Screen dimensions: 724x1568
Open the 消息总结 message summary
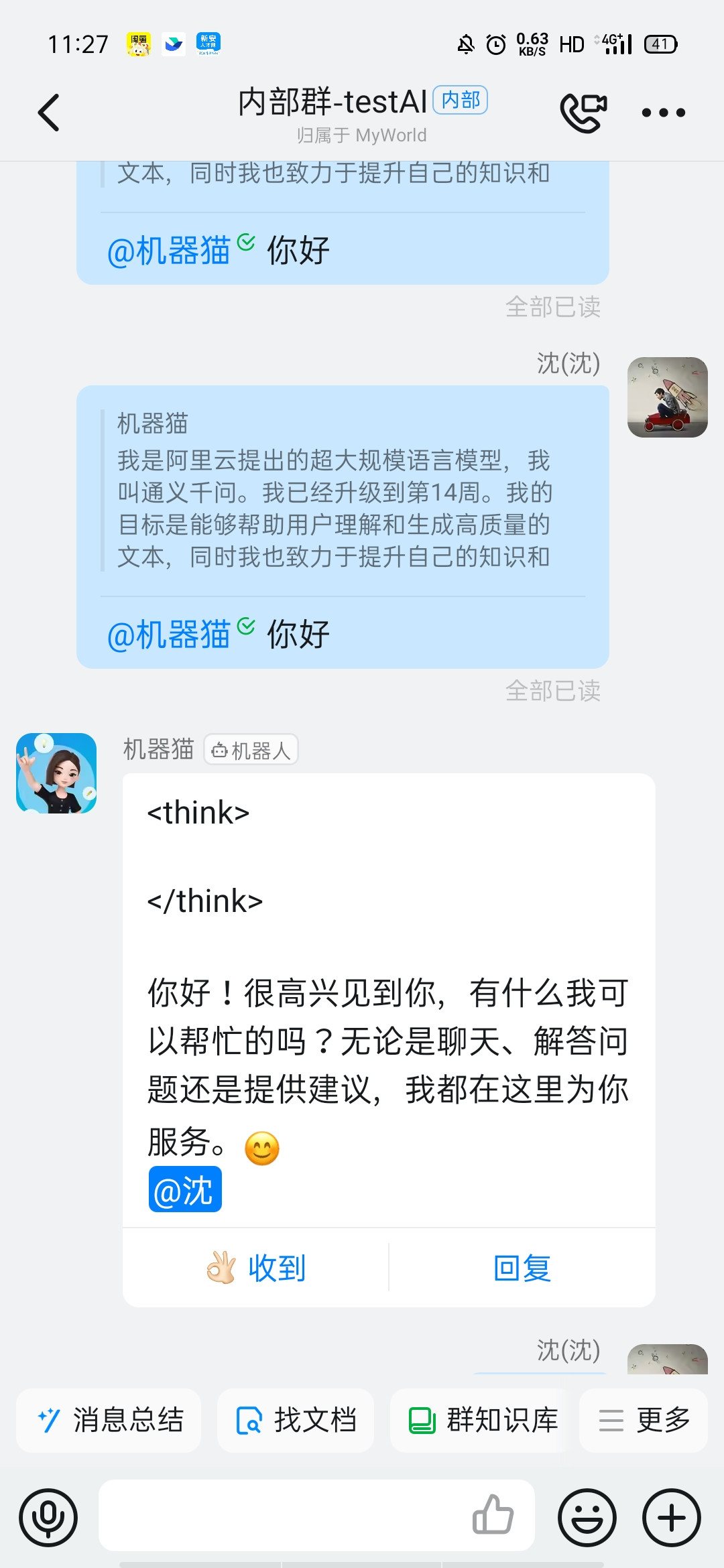pyautogui.click(x=109, y=1420)
